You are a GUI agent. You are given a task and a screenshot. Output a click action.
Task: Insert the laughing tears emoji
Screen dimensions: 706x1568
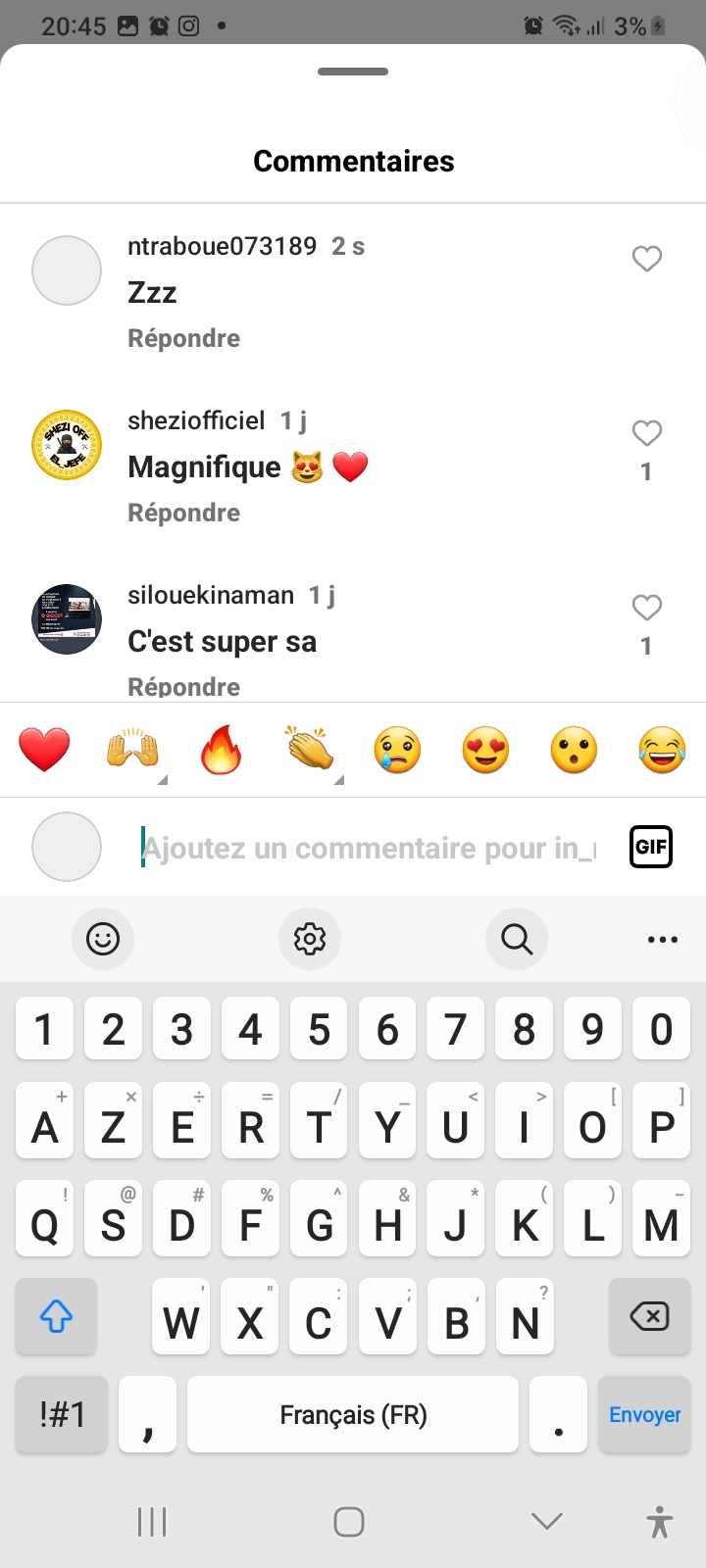pyautogui.click(x=662, y=751)
